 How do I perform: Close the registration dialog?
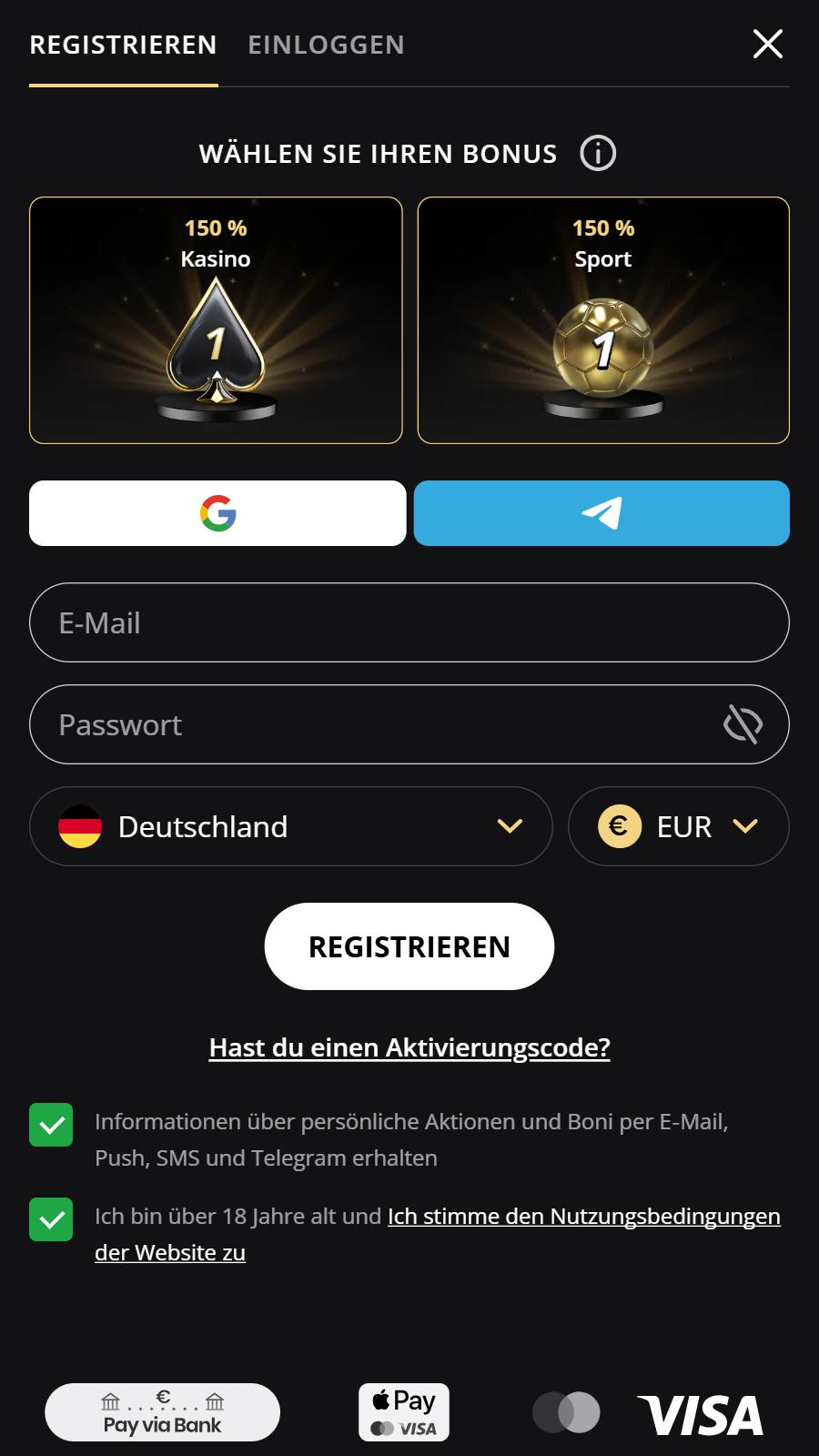[767, 44]
